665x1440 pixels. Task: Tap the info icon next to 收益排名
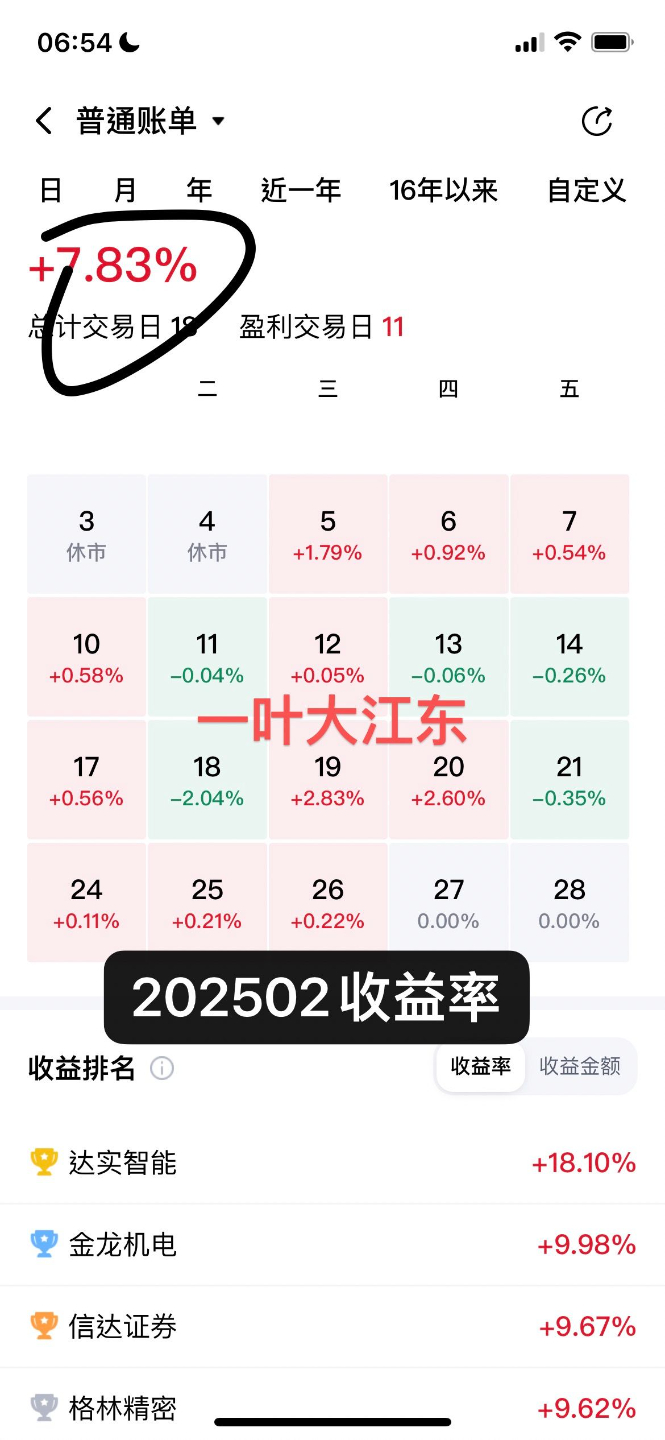coord(162,1069)
